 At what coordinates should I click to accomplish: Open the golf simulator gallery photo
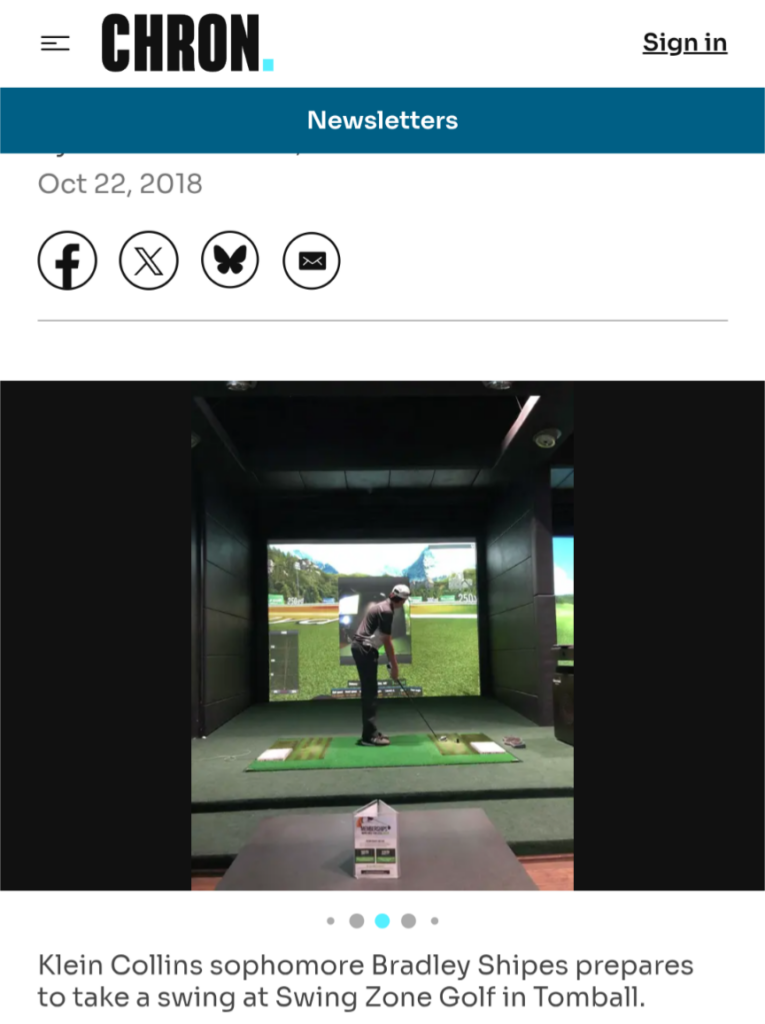(382, 635)
